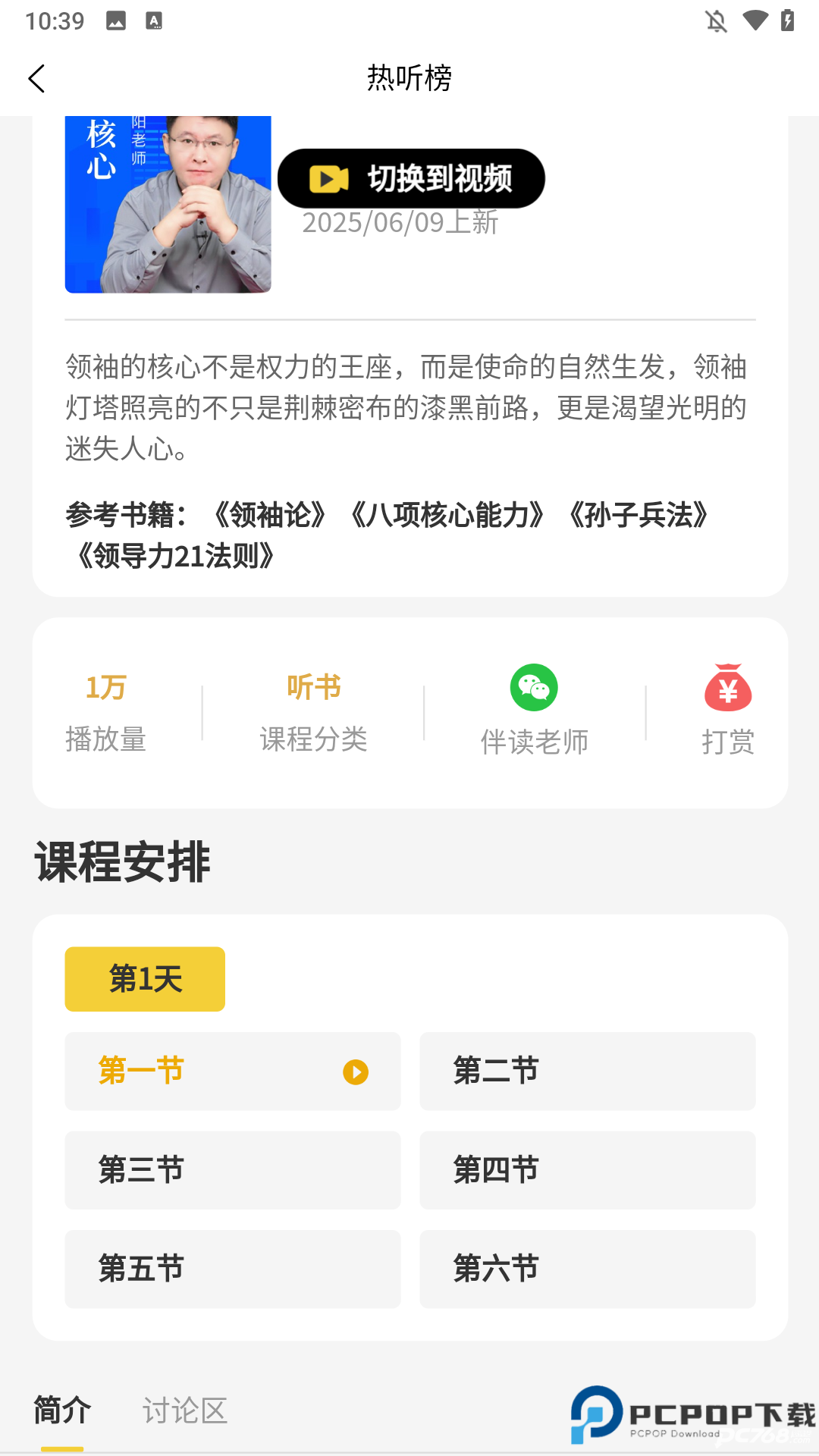
Task: Open course schedule under 课程安排
Action: click(x=121, y=861)
